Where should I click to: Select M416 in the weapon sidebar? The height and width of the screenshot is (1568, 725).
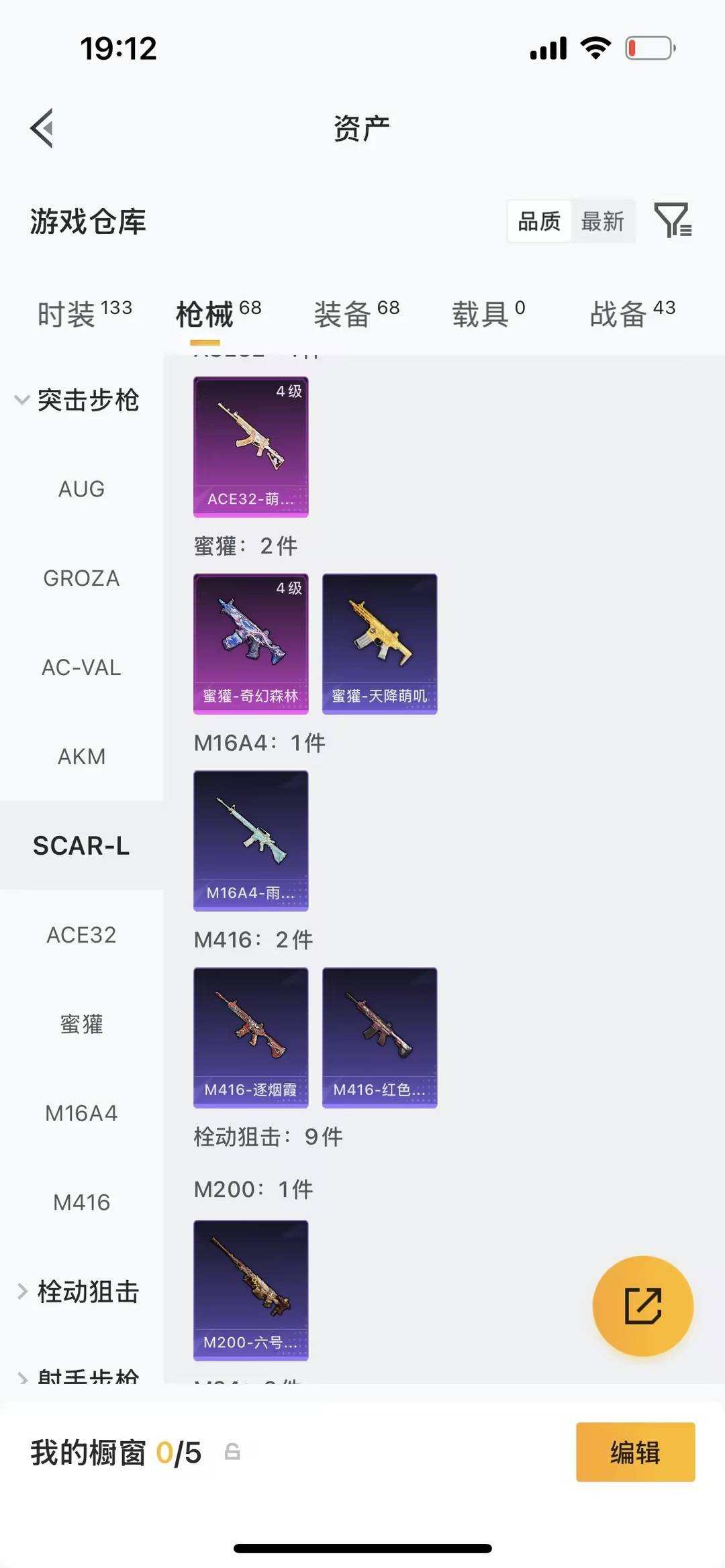(81, 1202)
